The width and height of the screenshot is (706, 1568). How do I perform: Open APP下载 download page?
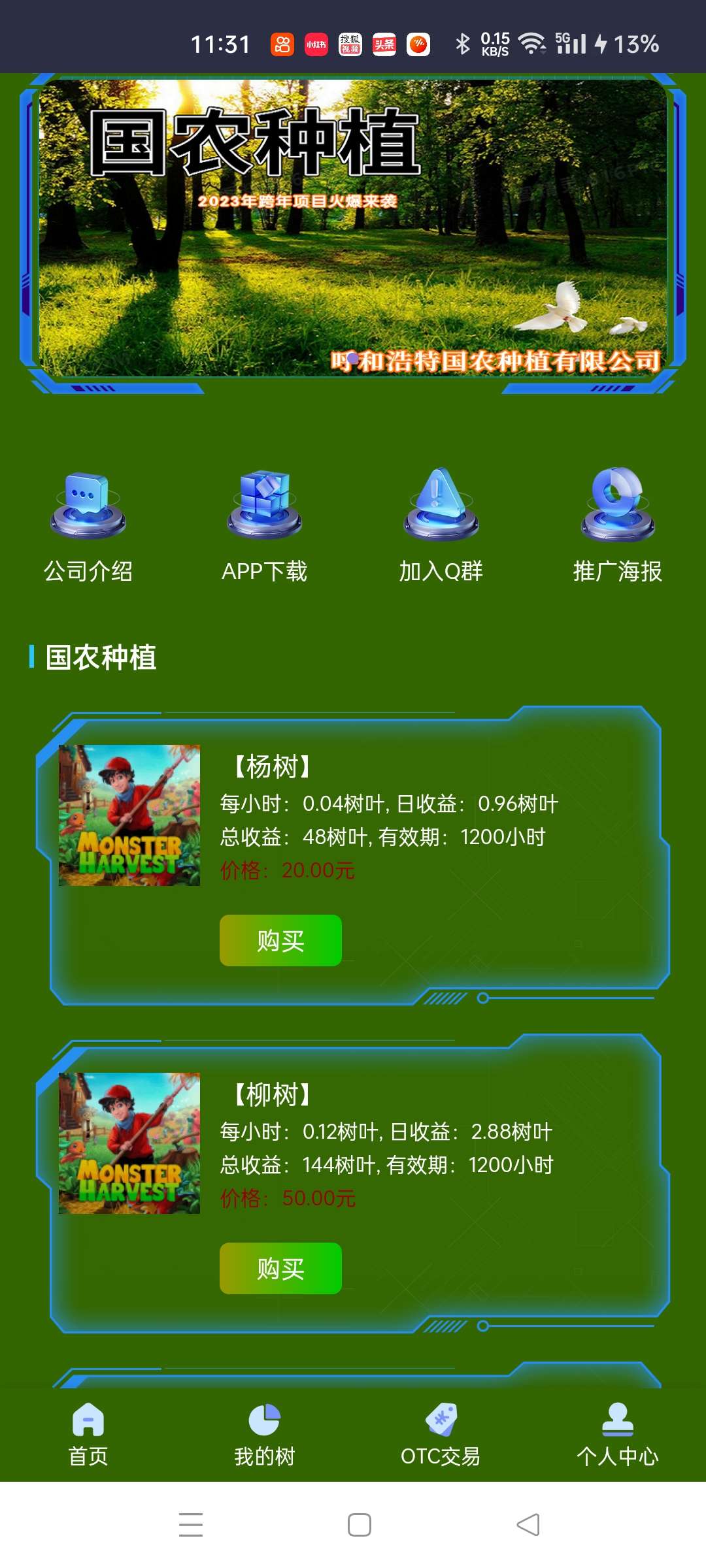tap(265, 526)
